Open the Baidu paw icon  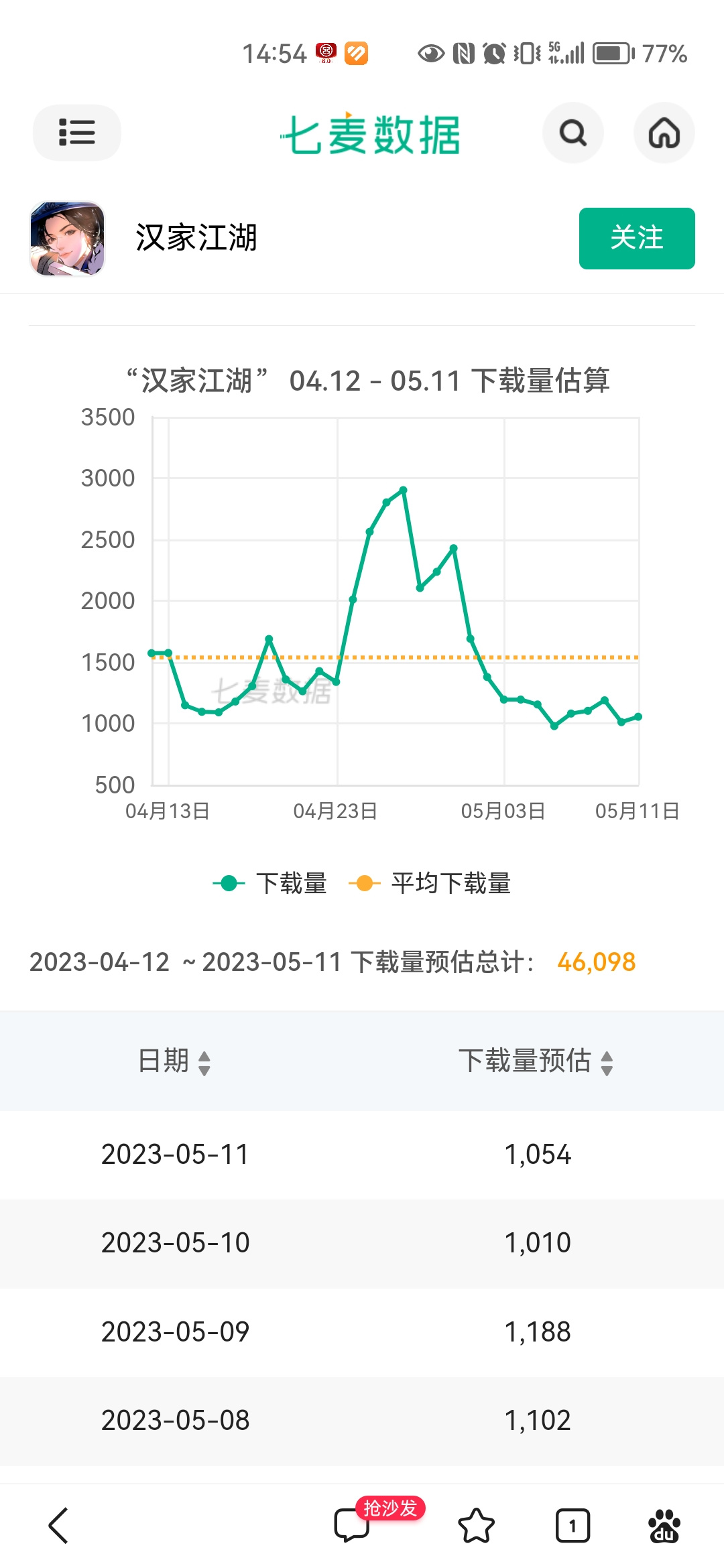click(x=664, y=1526)
